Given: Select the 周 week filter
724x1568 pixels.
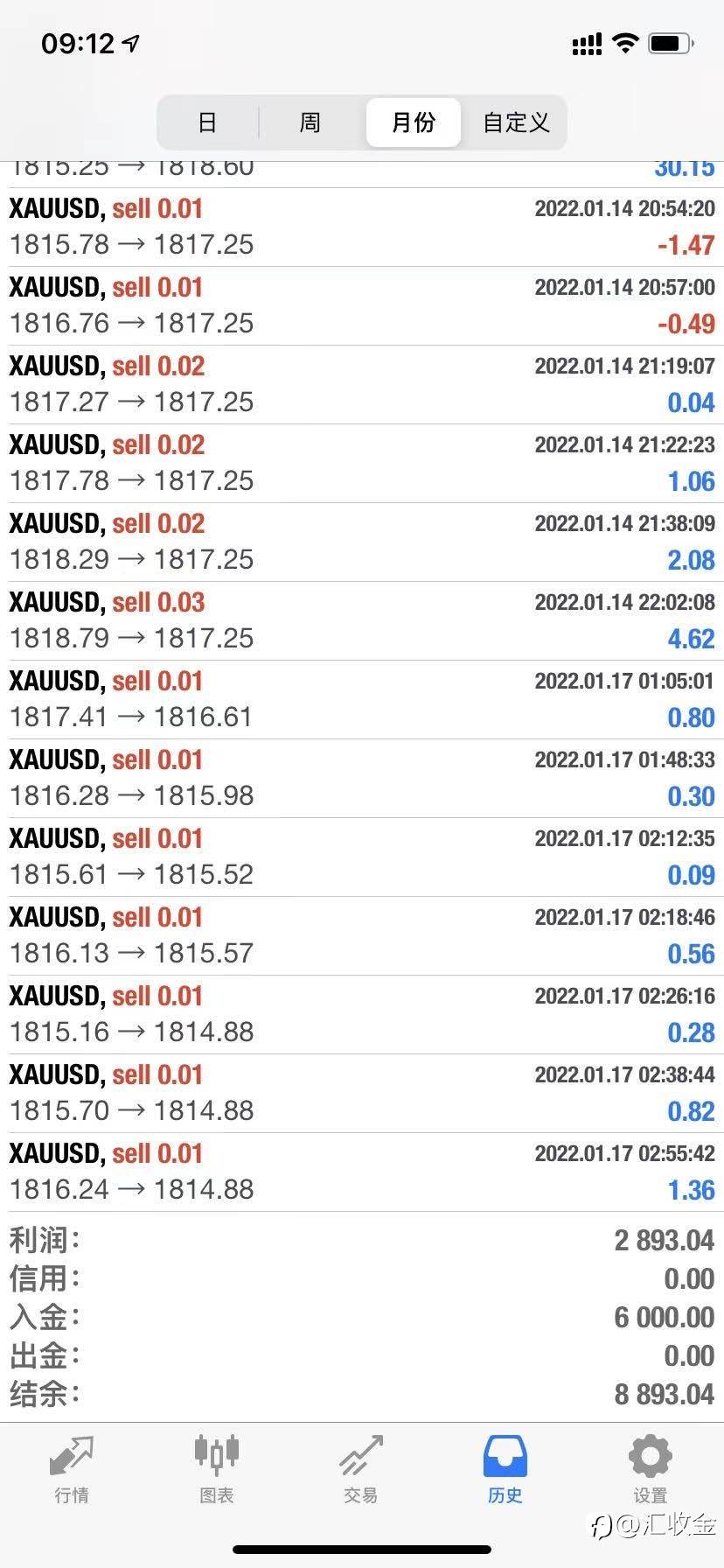Looking at the screenshot, I should tap(310, 122).
